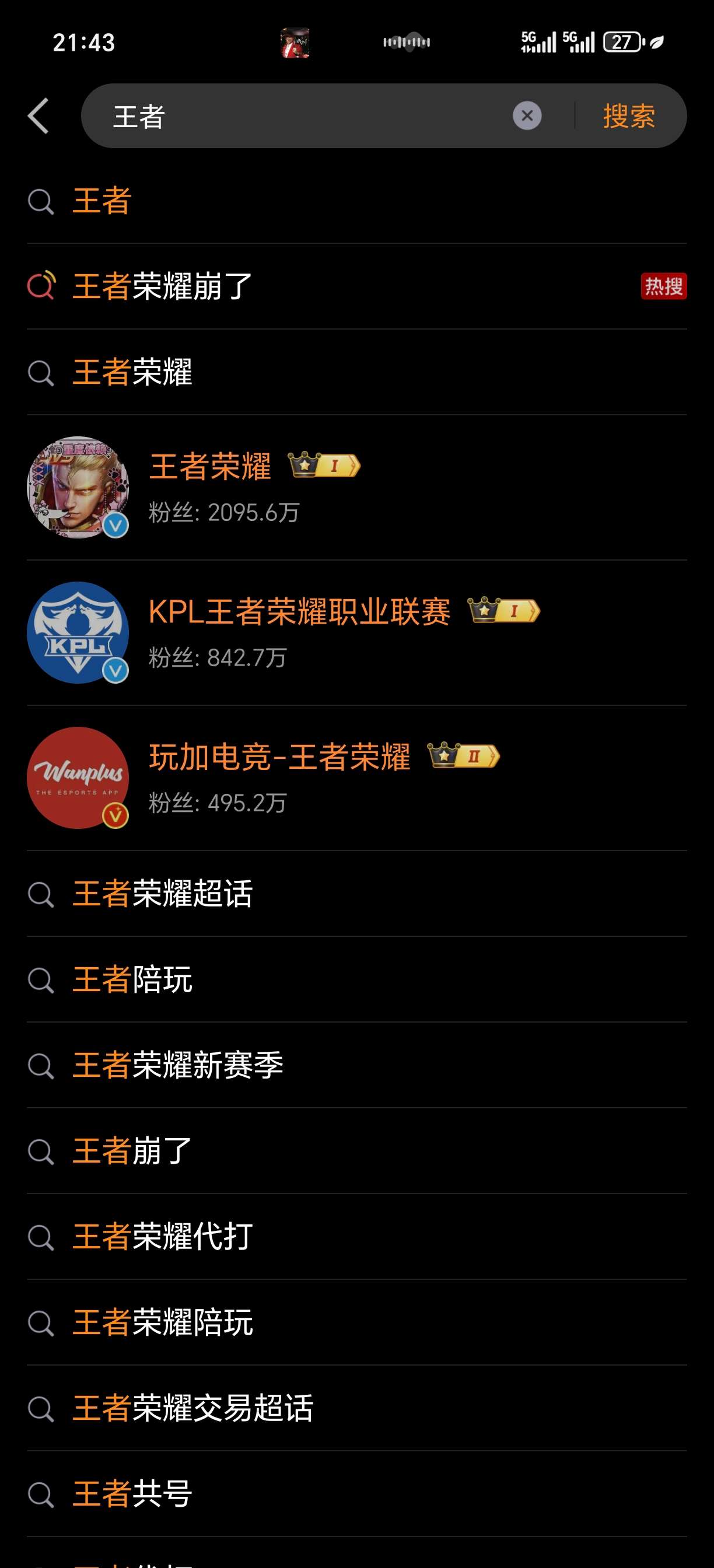Select the plain 王者 suggestion
The height and width of the screenshot is (1568, 714).
(102, 201)
